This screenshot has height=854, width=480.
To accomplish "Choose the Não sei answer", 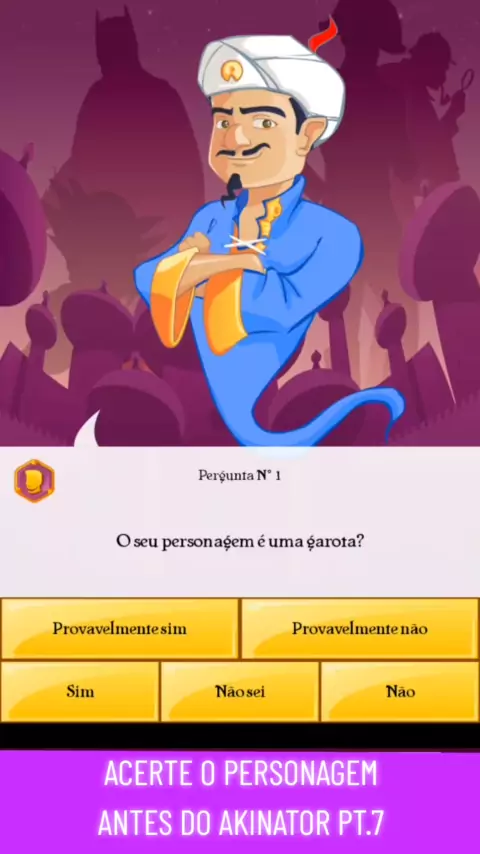I will point(240,692).
